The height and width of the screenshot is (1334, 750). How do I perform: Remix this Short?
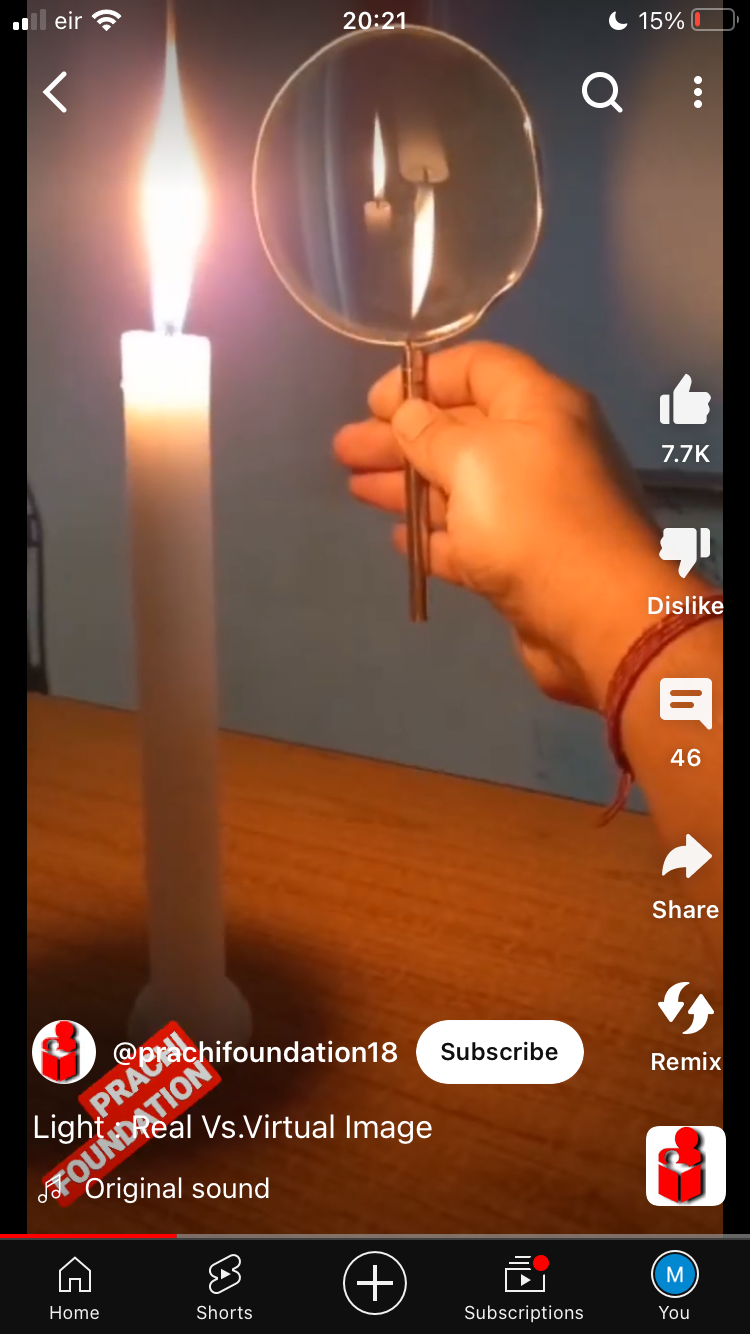click(x=685, y=1008)
